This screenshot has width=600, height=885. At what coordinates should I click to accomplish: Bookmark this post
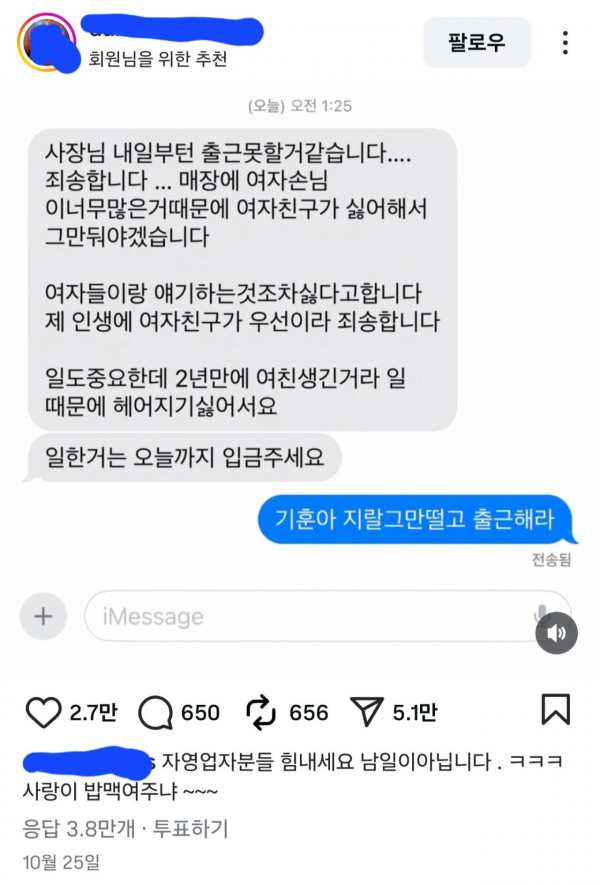555,710
